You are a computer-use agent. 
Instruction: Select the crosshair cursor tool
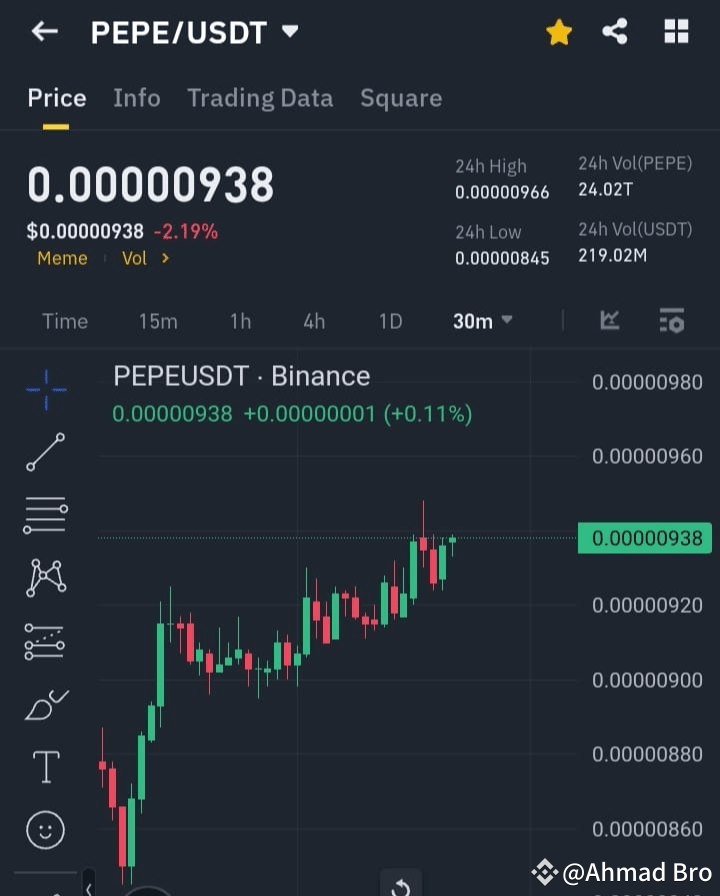[x=44, y=389]
